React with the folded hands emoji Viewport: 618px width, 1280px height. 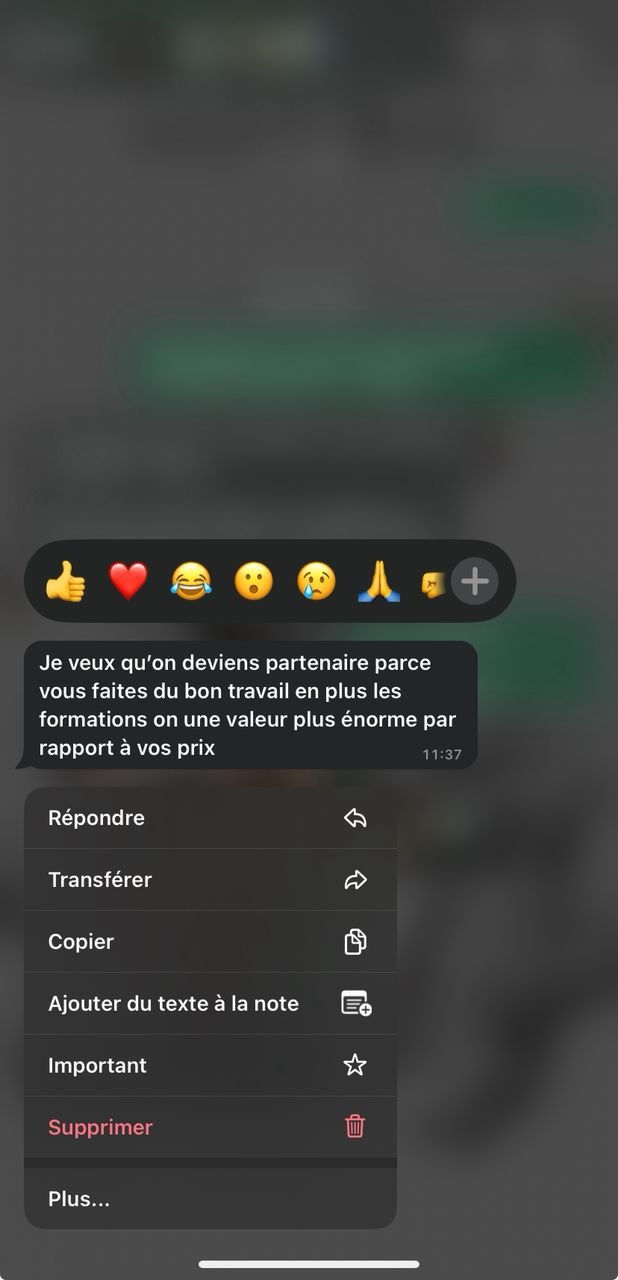pos(379,581)
